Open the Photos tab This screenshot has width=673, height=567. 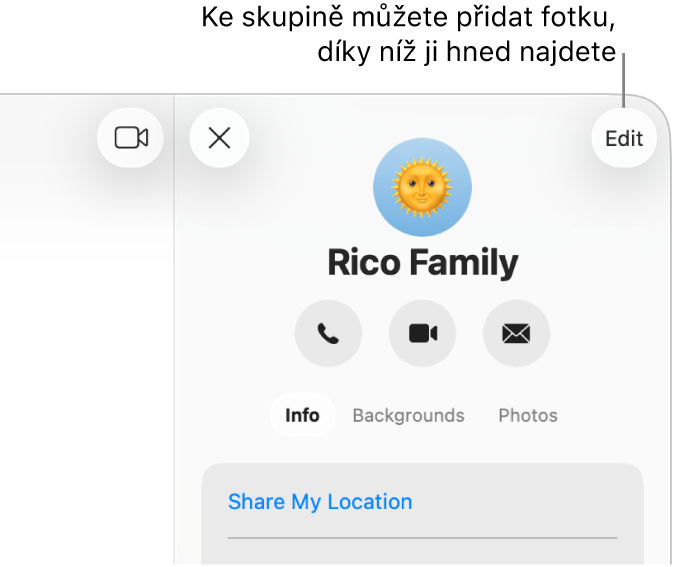(x=528, y=415)
